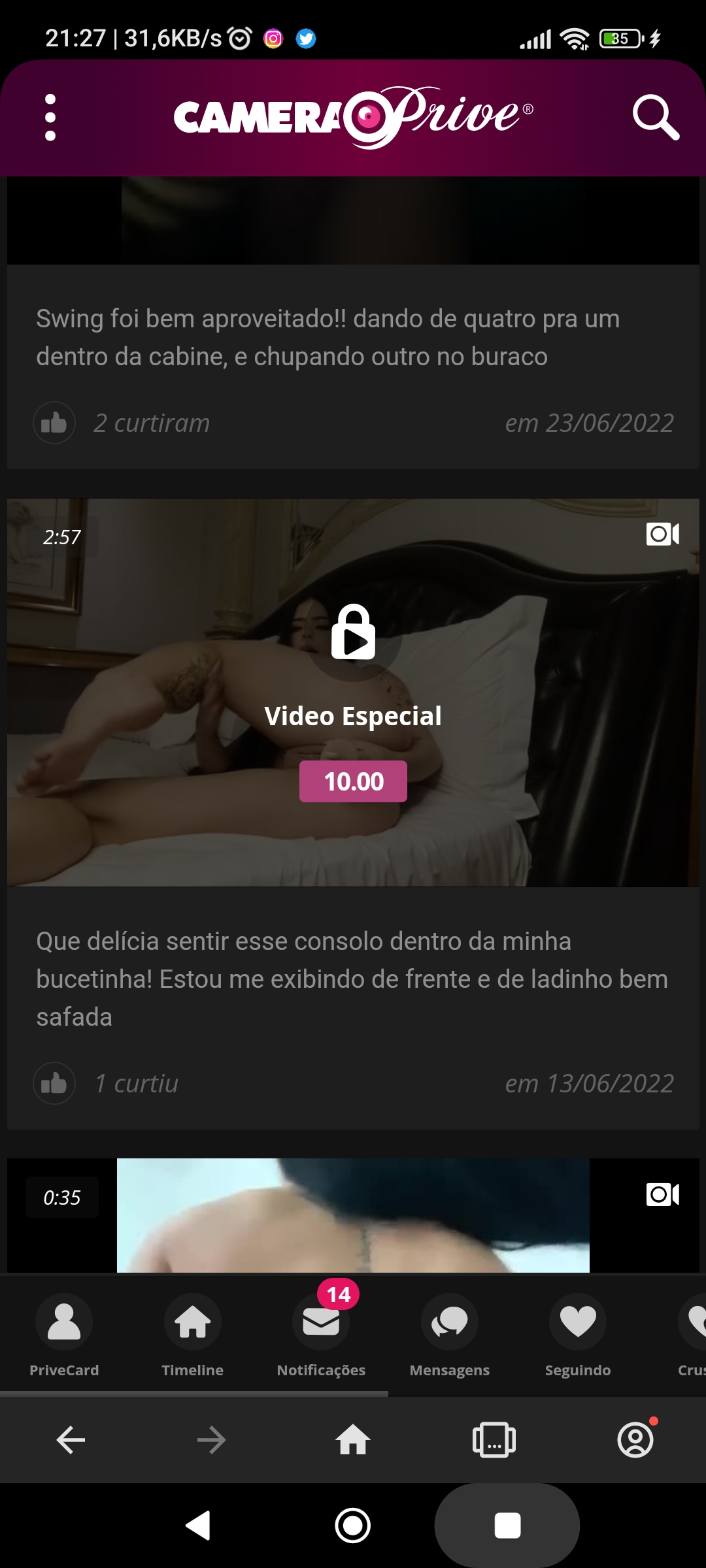
Task: Go back with the browser back arrow
Action: (71, 1440)
